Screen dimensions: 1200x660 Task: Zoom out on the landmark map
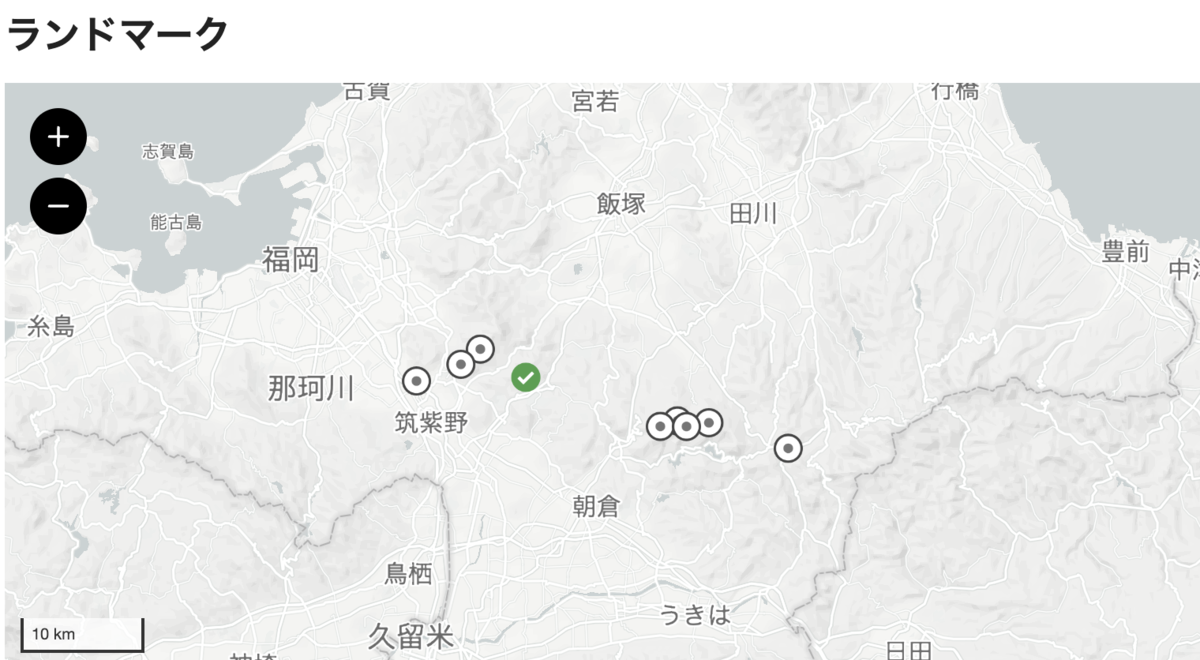58,206
